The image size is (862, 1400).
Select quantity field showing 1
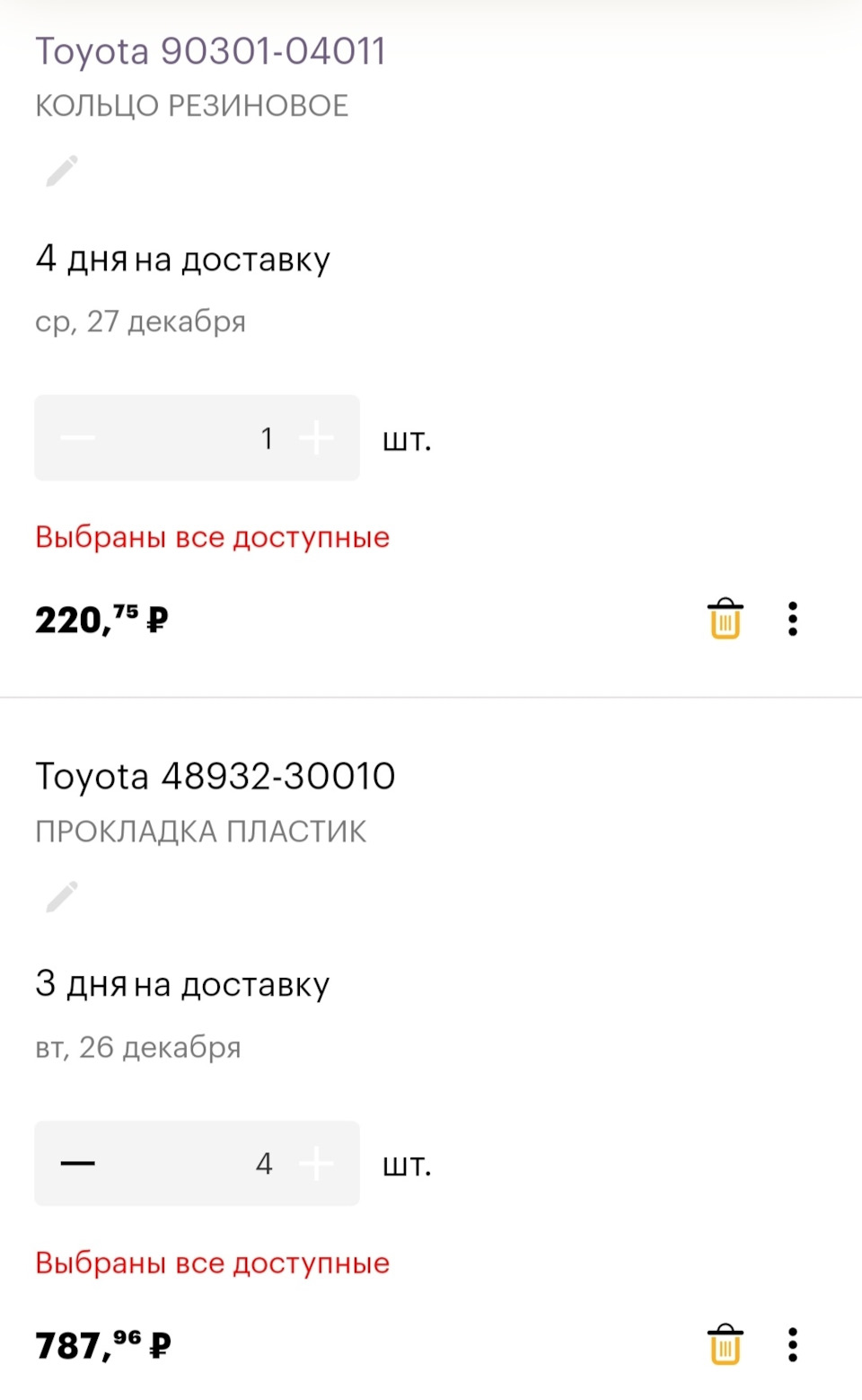click(x=266, y=438)
